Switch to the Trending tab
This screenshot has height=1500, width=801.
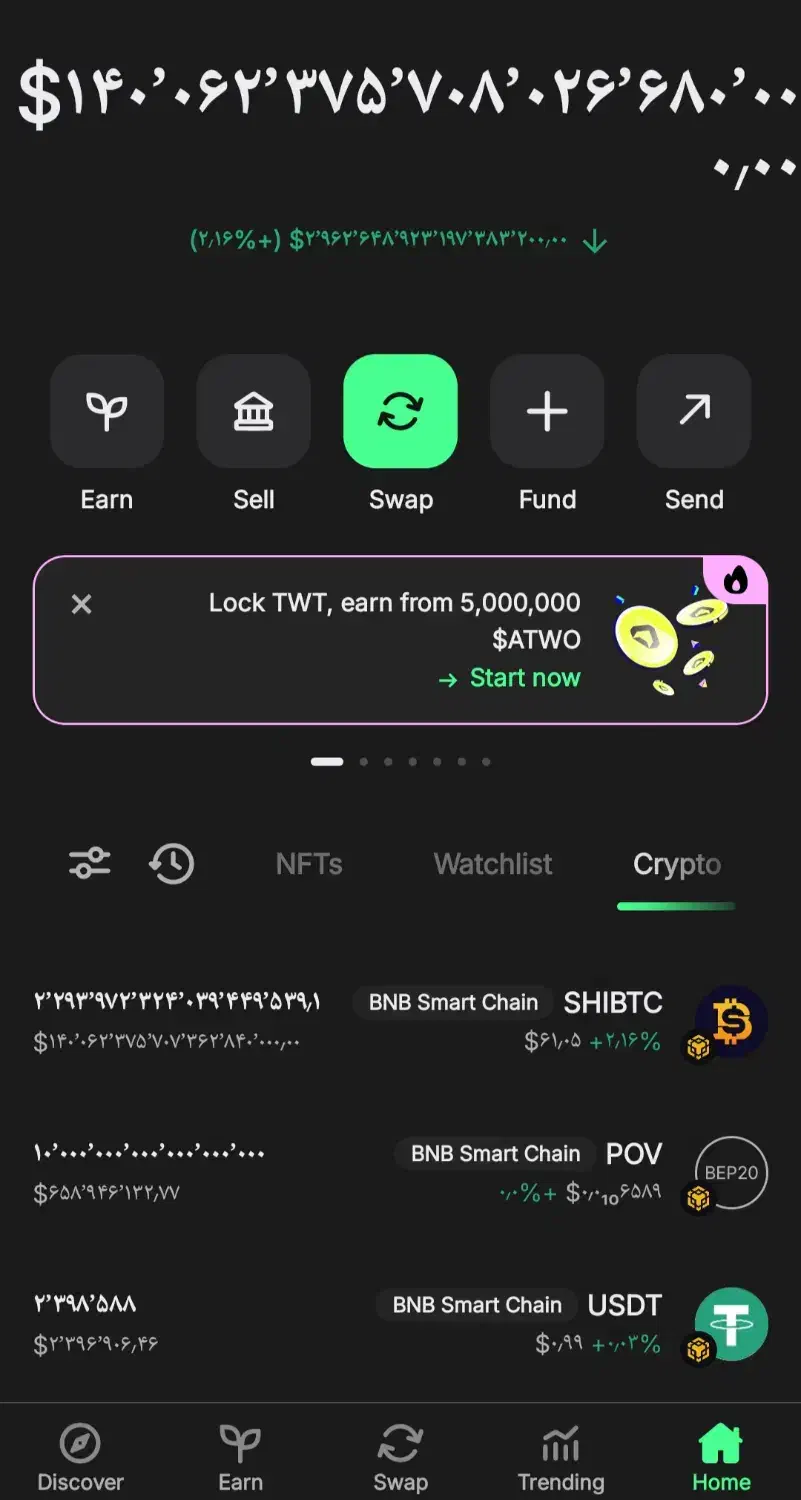(561, 1458)
